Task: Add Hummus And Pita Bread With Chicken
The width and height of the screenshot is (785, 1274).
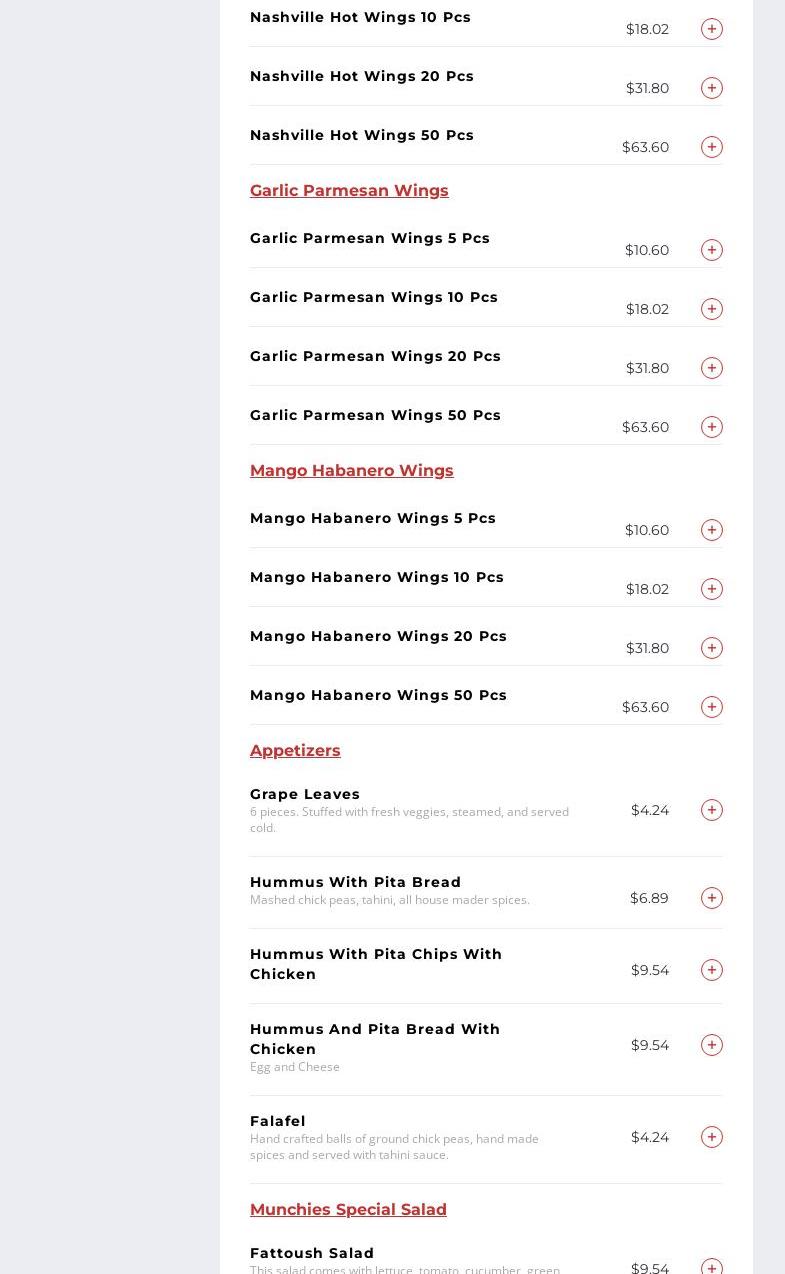Action: point(712,1045)
